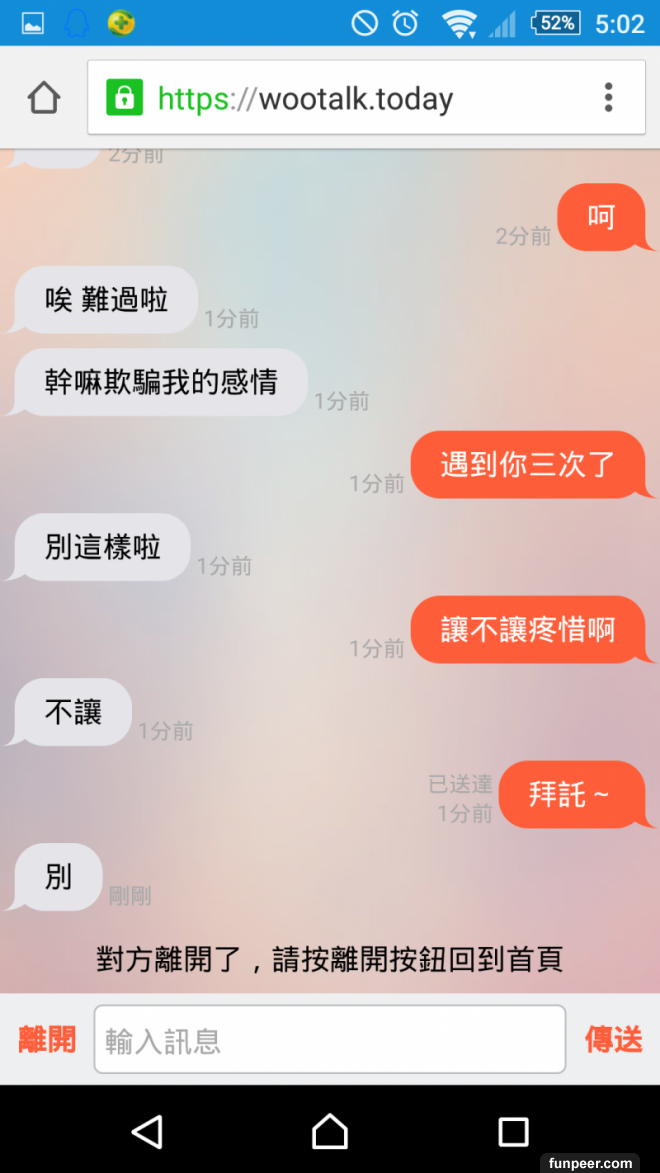This screenshot has width=660, height=1173.
Task: Open recent apps from the navigation bar
Action: point(513,1131)
